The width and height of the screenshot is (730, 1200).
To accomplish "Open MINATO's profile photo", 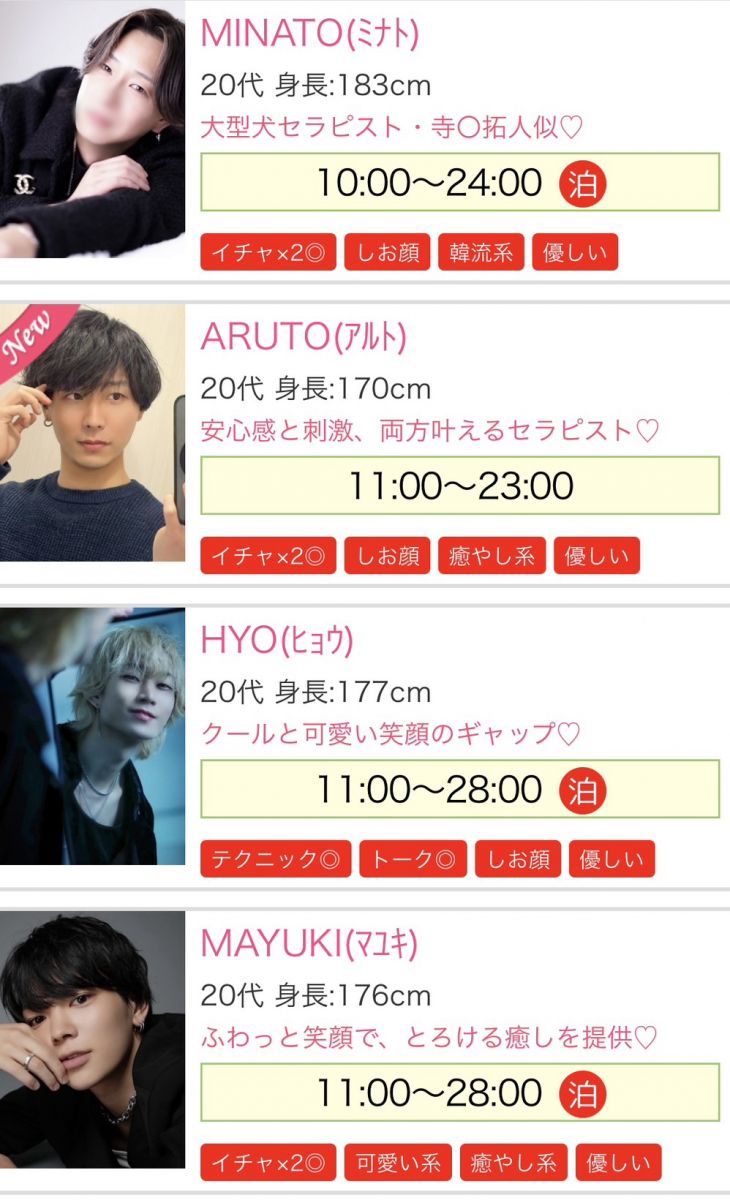I will point(92,130).
